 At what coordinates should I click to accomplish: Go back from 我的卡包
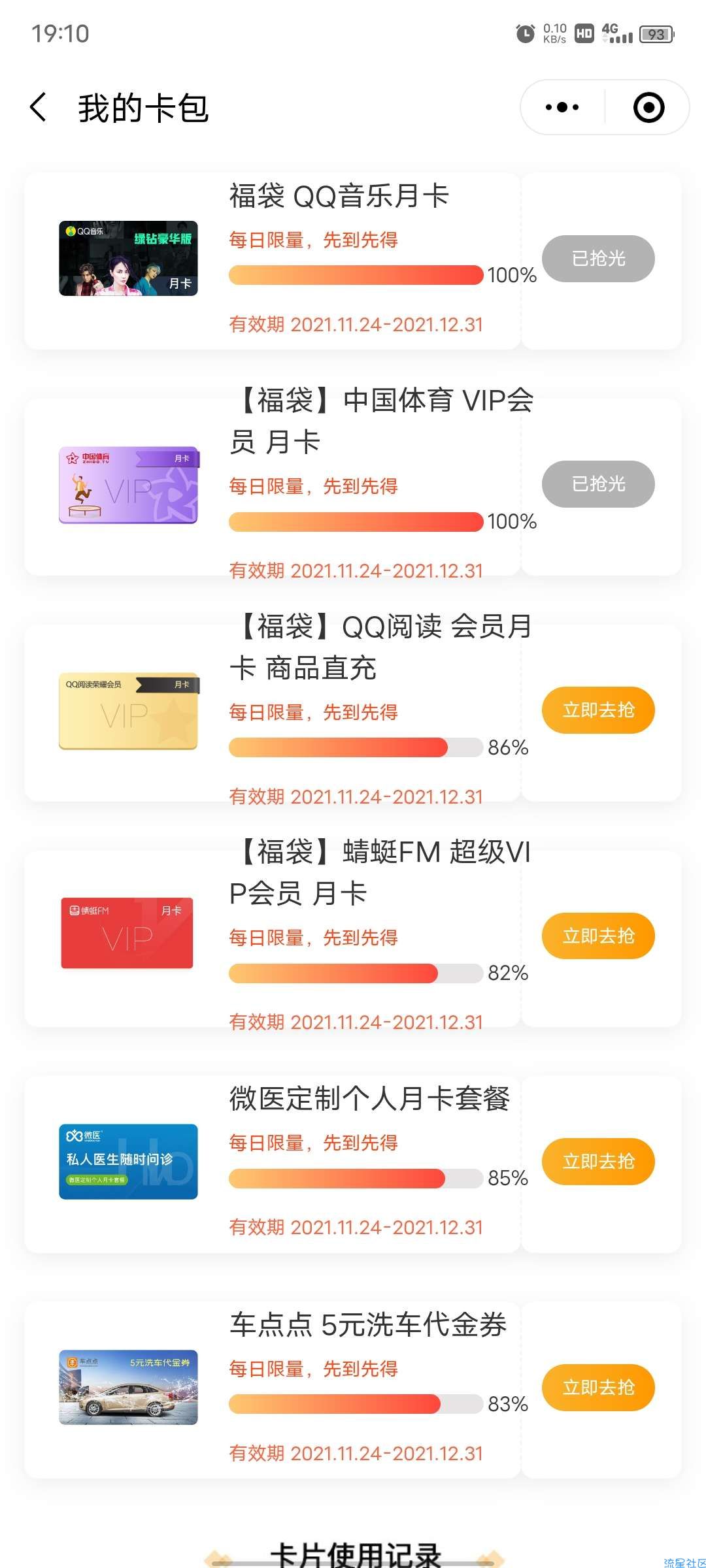[x=39, y=107]
